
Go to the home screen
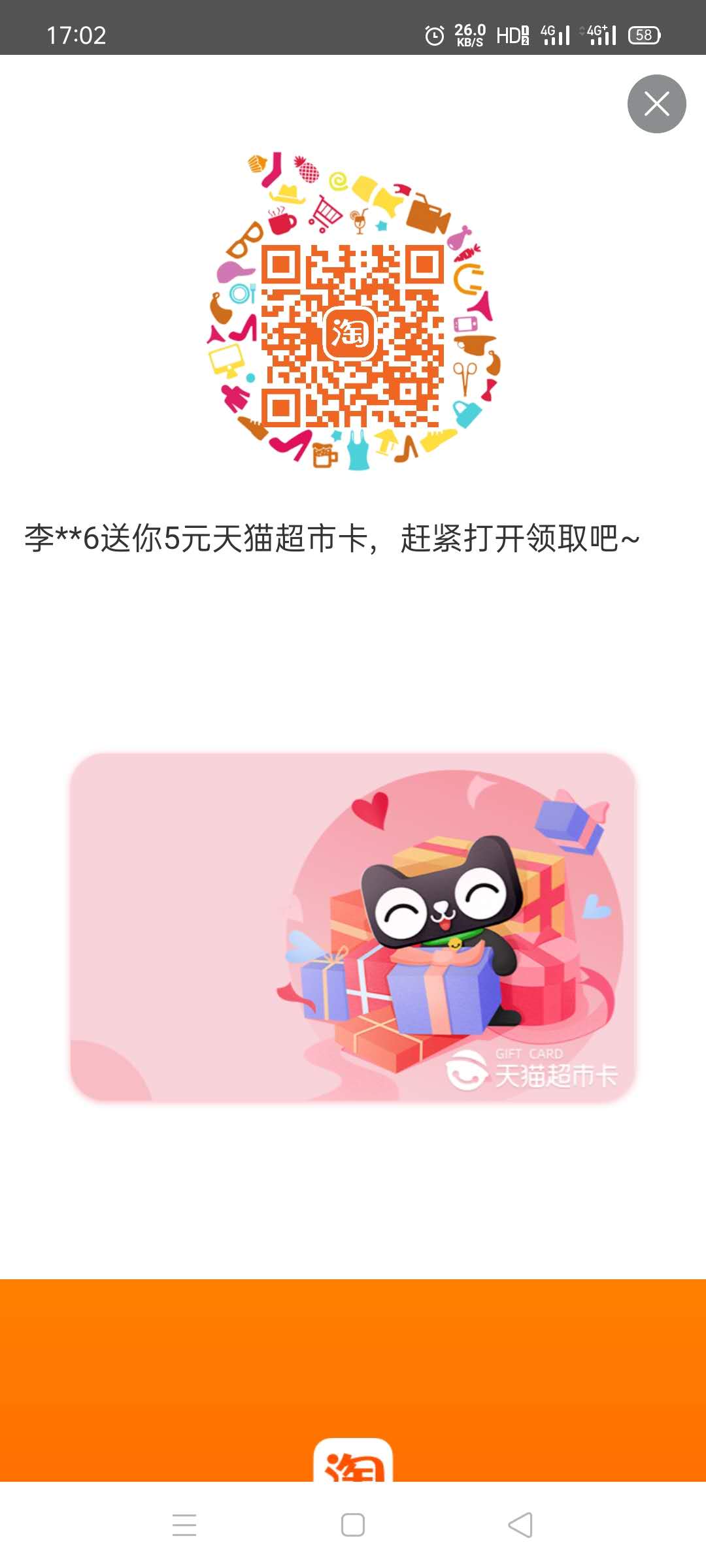353,1525
